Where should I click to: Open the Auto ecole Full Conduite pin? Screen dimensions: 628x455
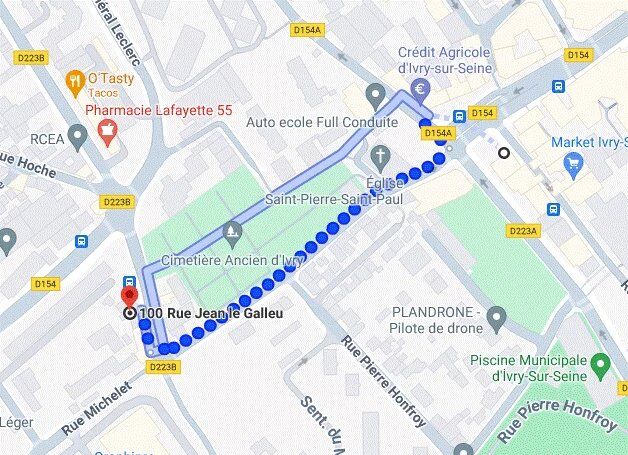375,97
